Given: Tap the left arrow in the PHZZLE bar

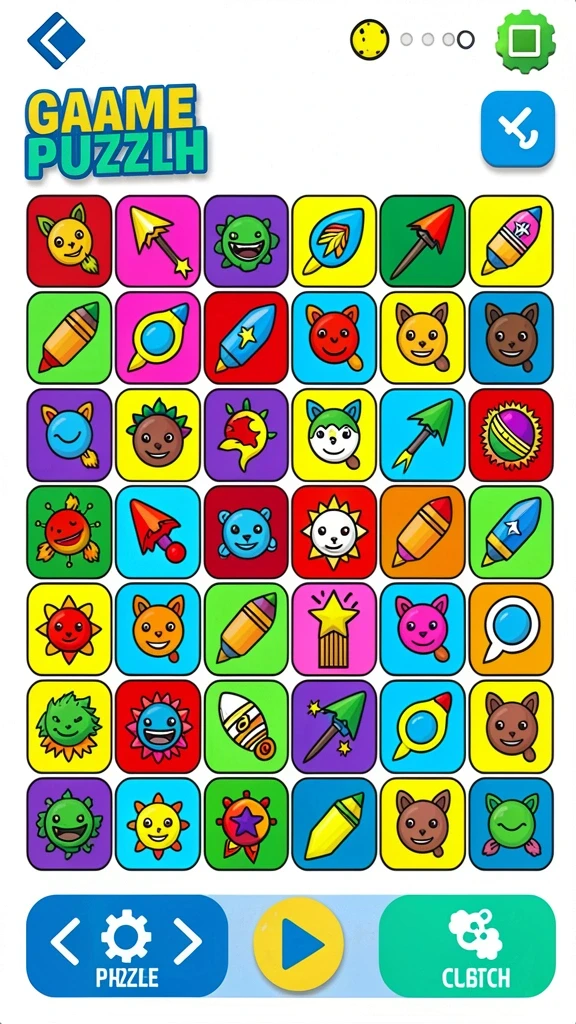Looking at the screenshot, I should point(65,941).
